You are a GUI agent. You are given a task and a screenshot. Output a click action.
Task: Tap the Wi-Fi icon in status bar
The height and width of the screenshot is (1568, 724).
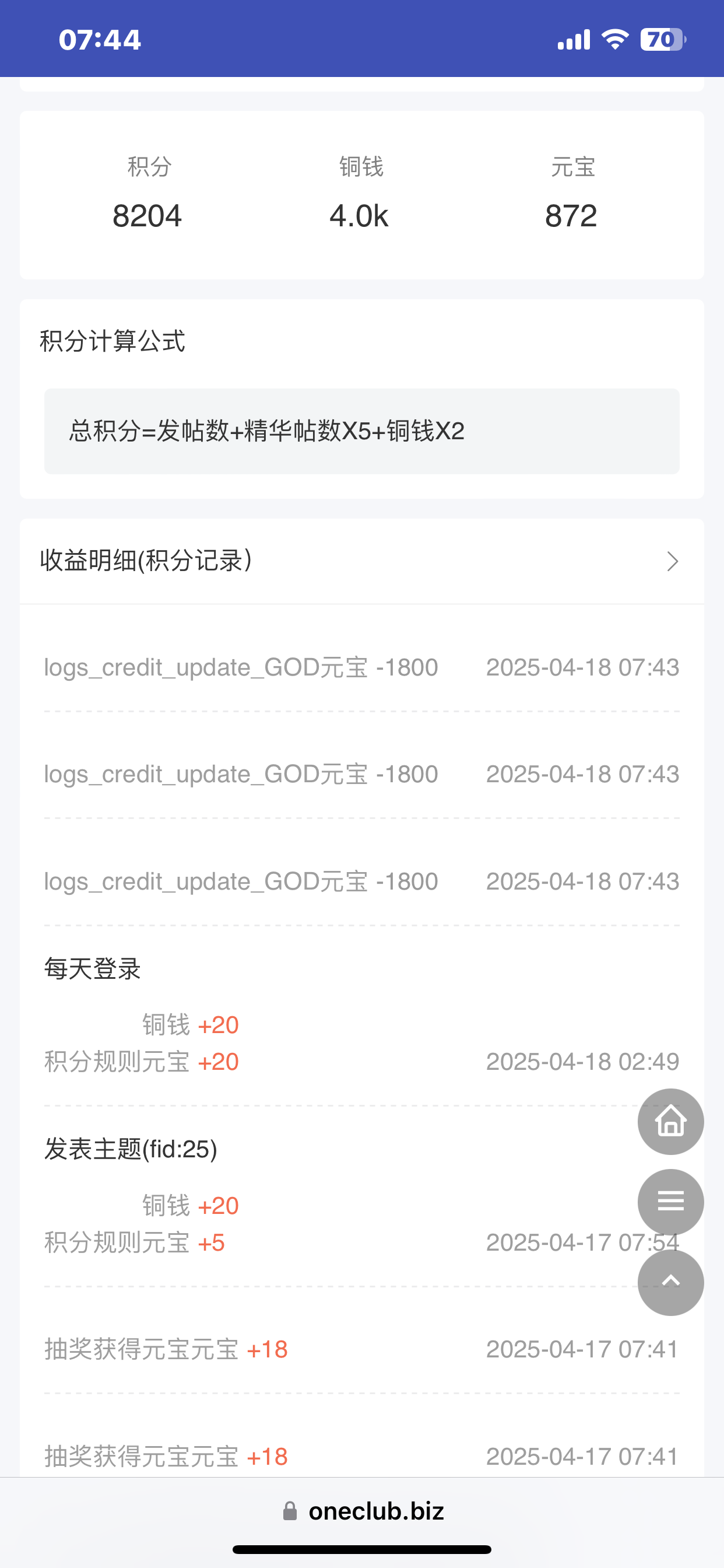click(615, 38)
